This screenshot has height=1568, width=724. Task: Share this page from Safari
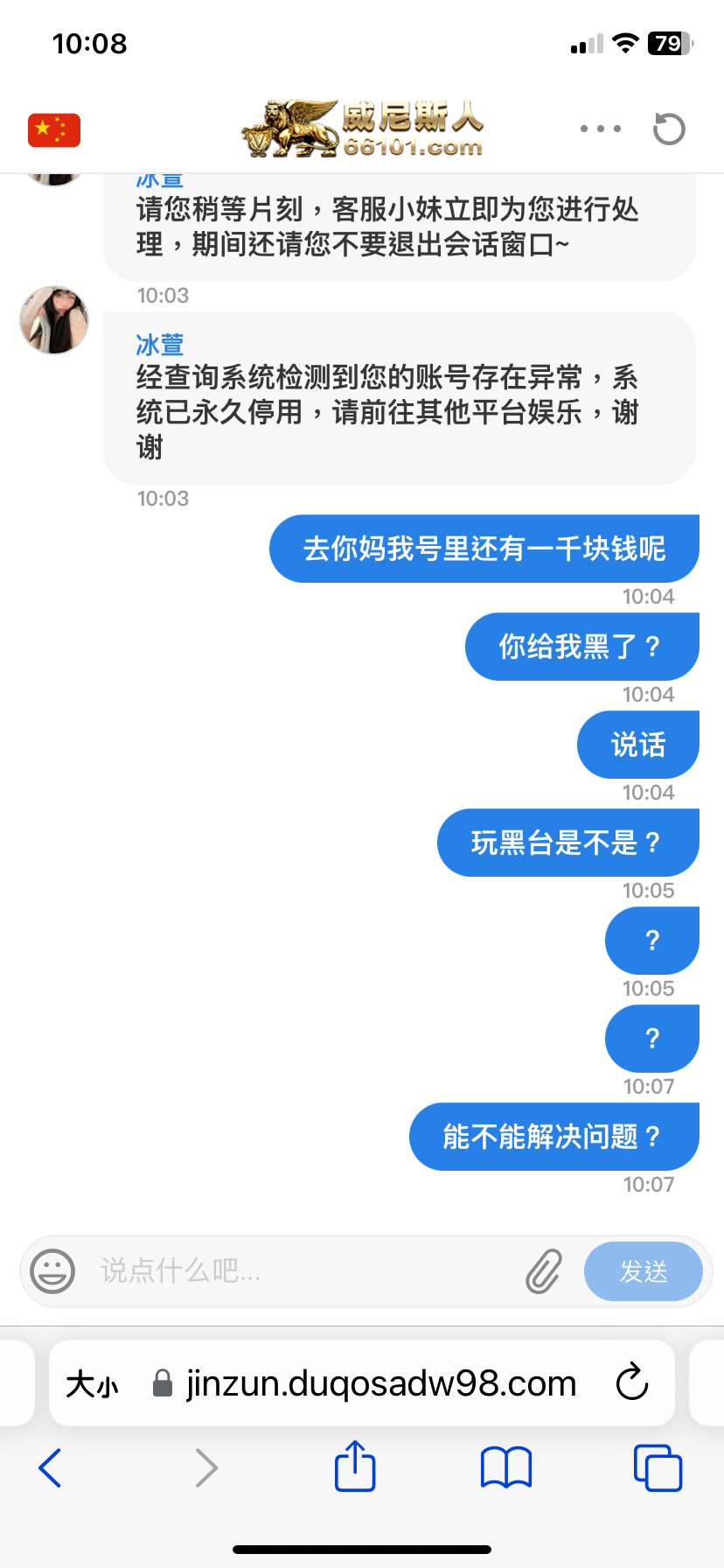coord(355,1466)
